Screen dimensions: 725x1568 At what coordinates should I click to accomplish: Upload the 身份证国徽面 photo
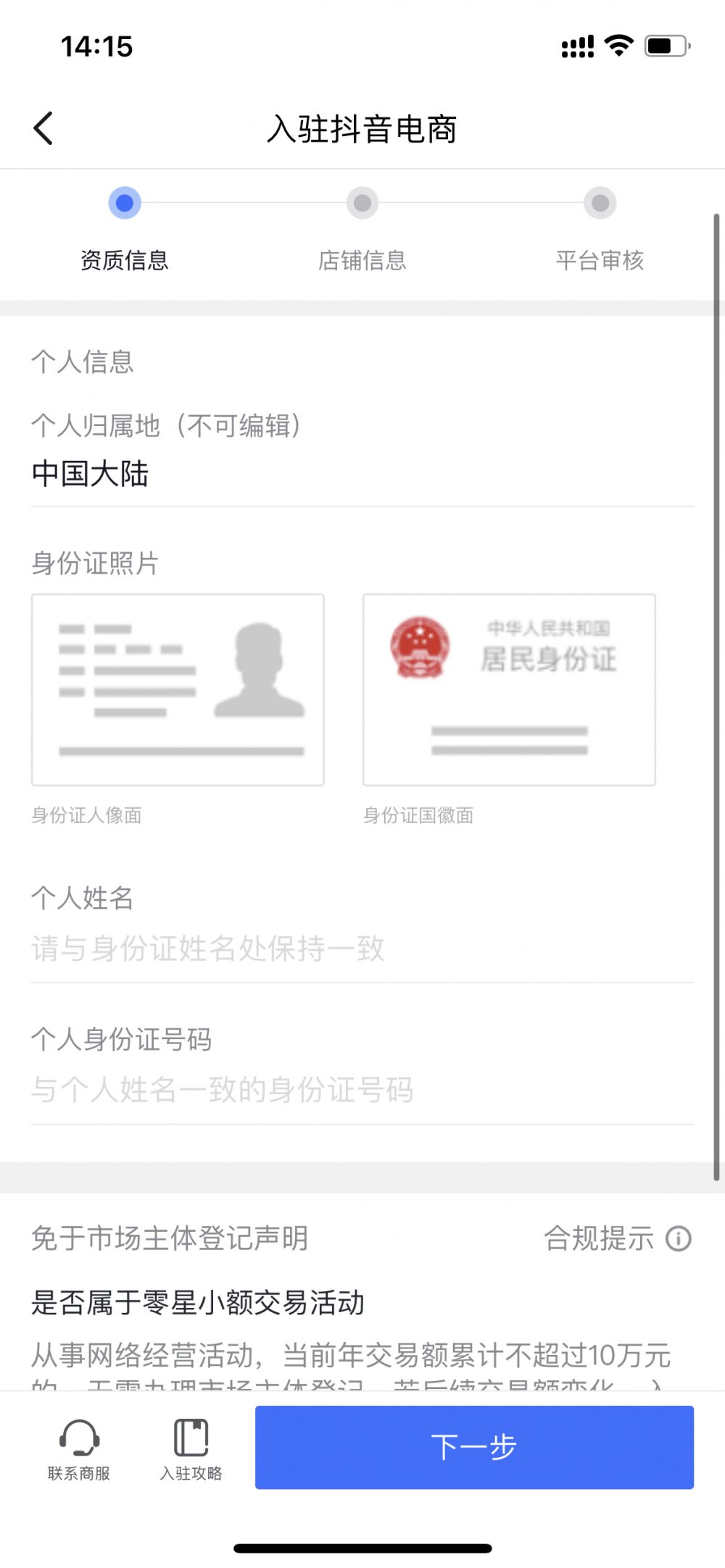point(509,689)
